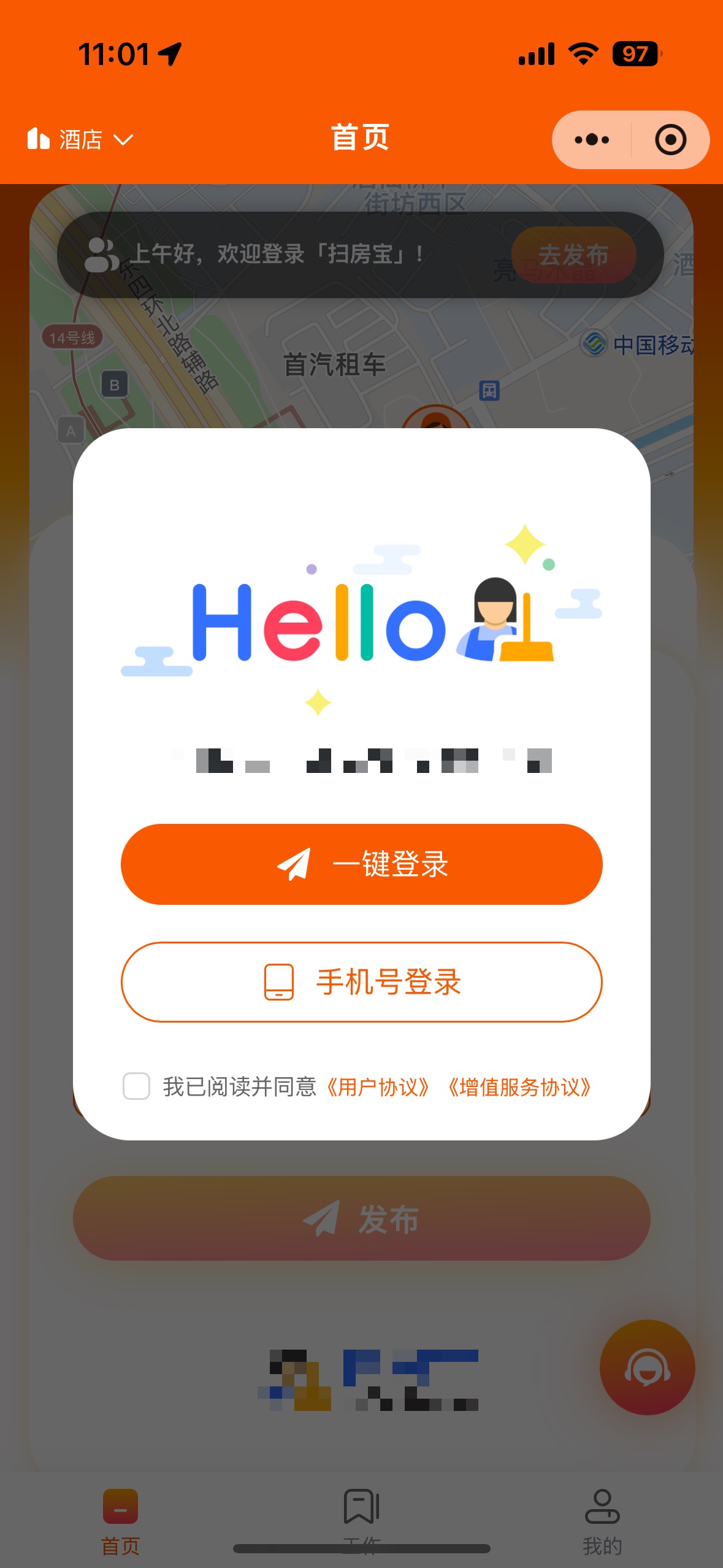Open the 《增值服务协议》 link
The image size is (723, 1568).
tap(519, 1087)
